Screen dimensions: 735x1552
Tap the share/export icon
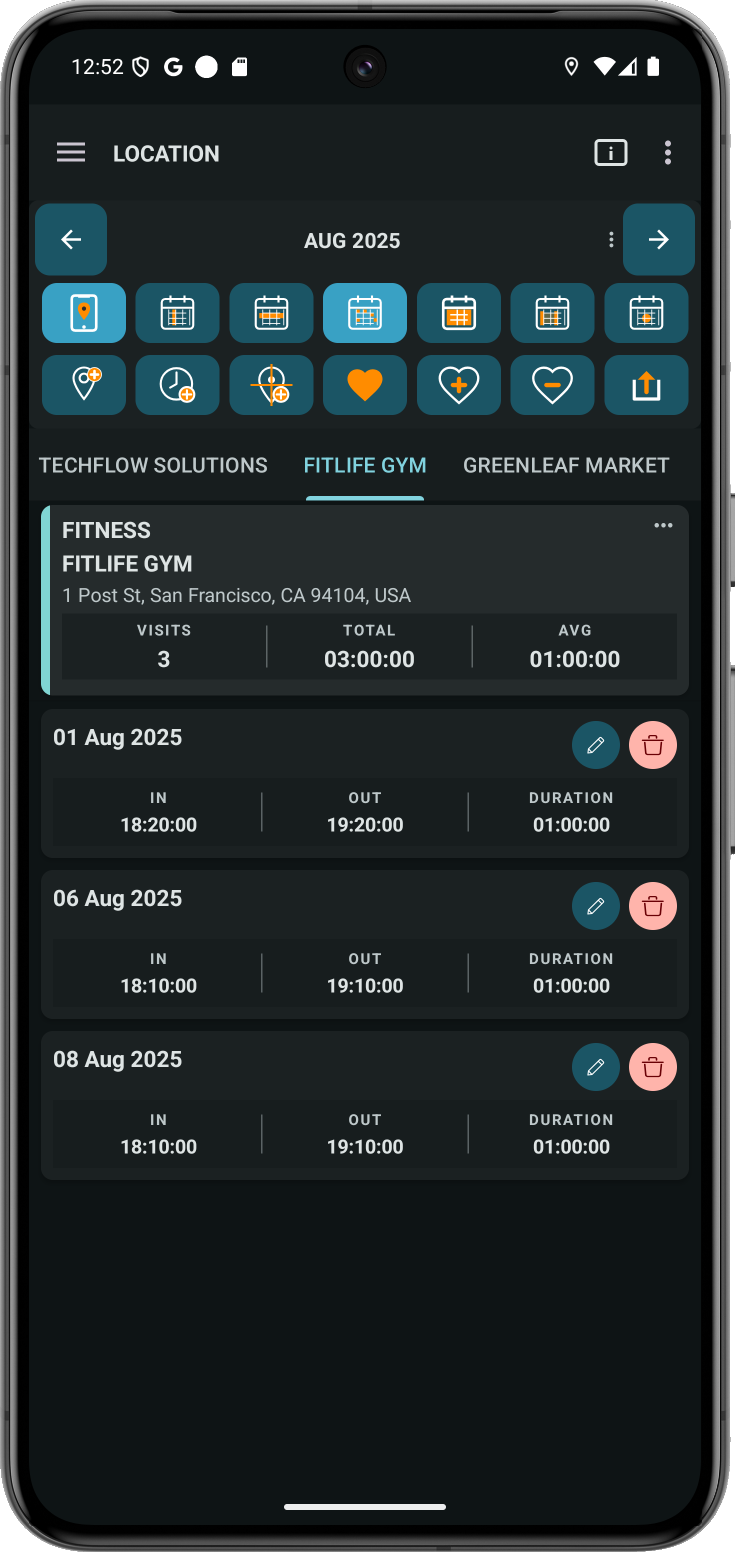click(x=646, y=385)
